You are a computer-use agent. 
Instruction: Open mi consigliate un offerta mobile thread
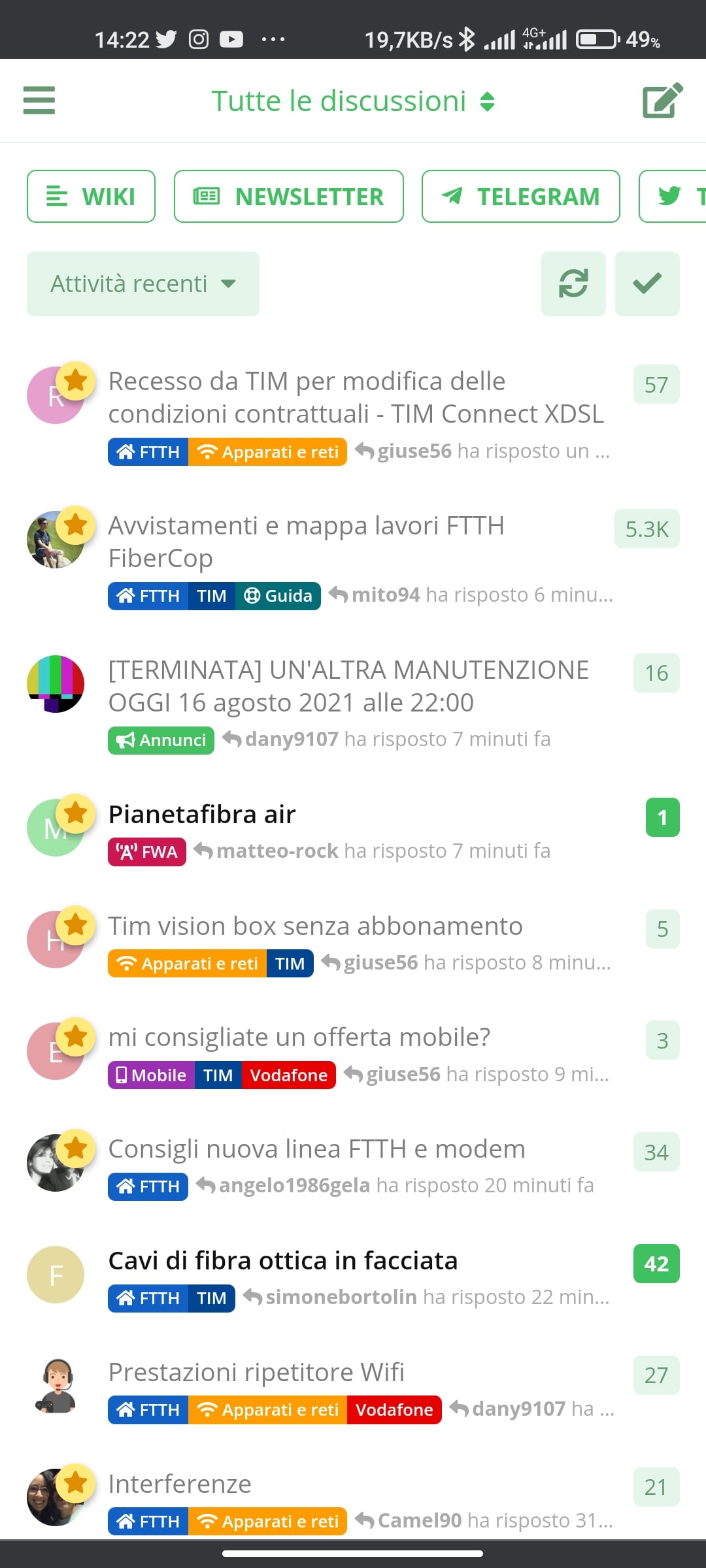[299, 1037]
